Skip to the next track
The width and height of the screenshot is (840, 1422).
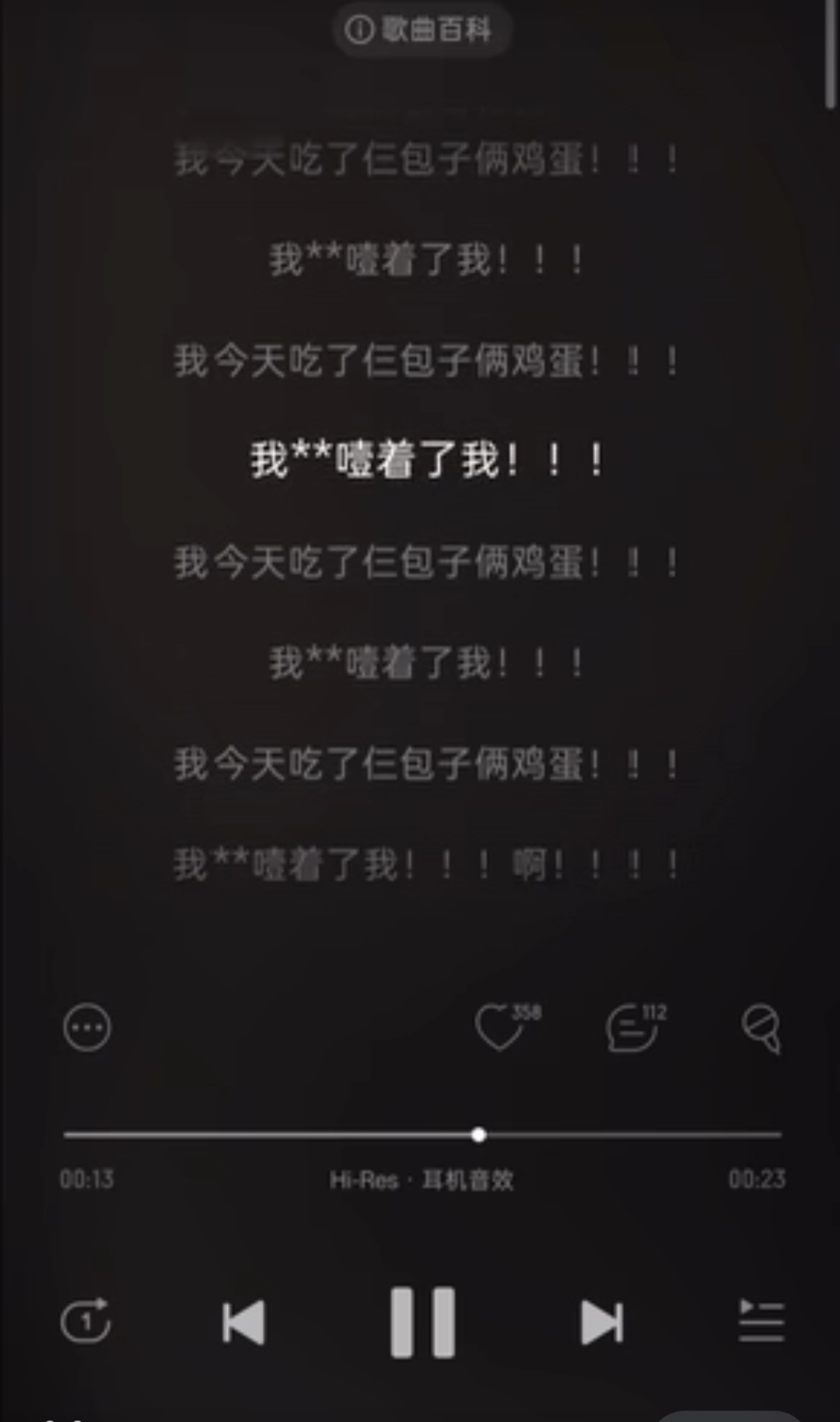(x=602, y=1322)
